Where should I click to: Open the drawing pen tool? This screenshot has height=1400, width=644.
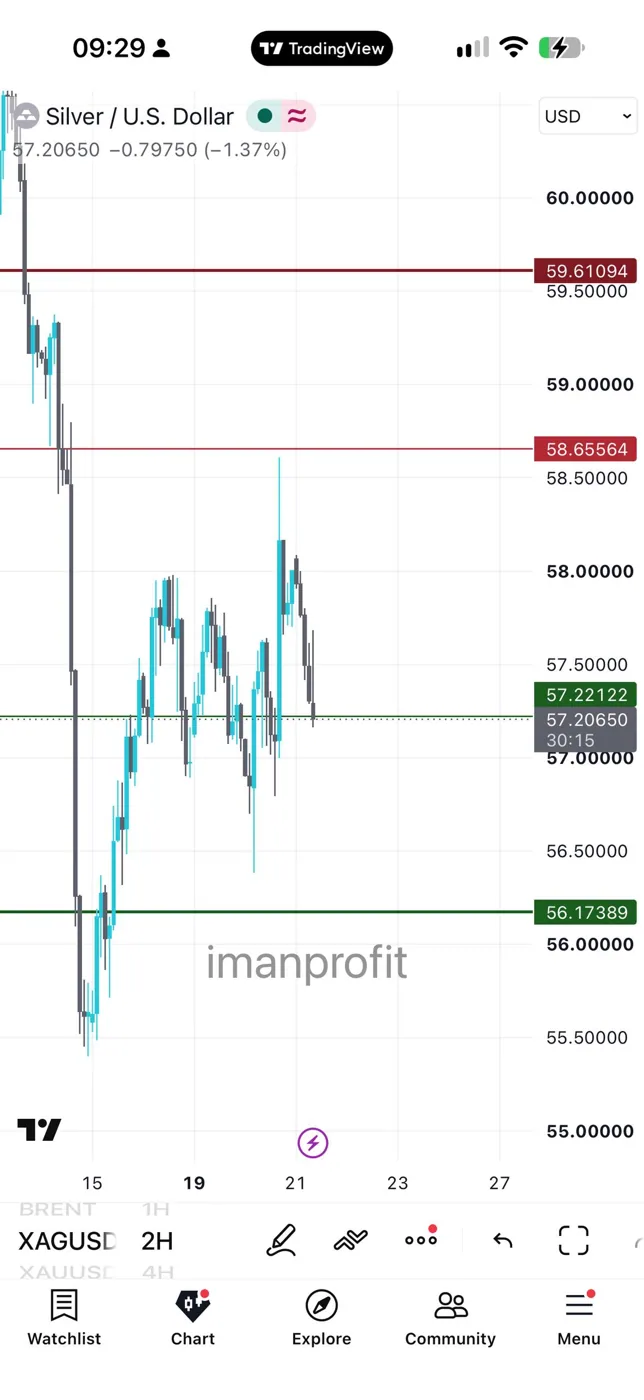tap(282, 1240)
